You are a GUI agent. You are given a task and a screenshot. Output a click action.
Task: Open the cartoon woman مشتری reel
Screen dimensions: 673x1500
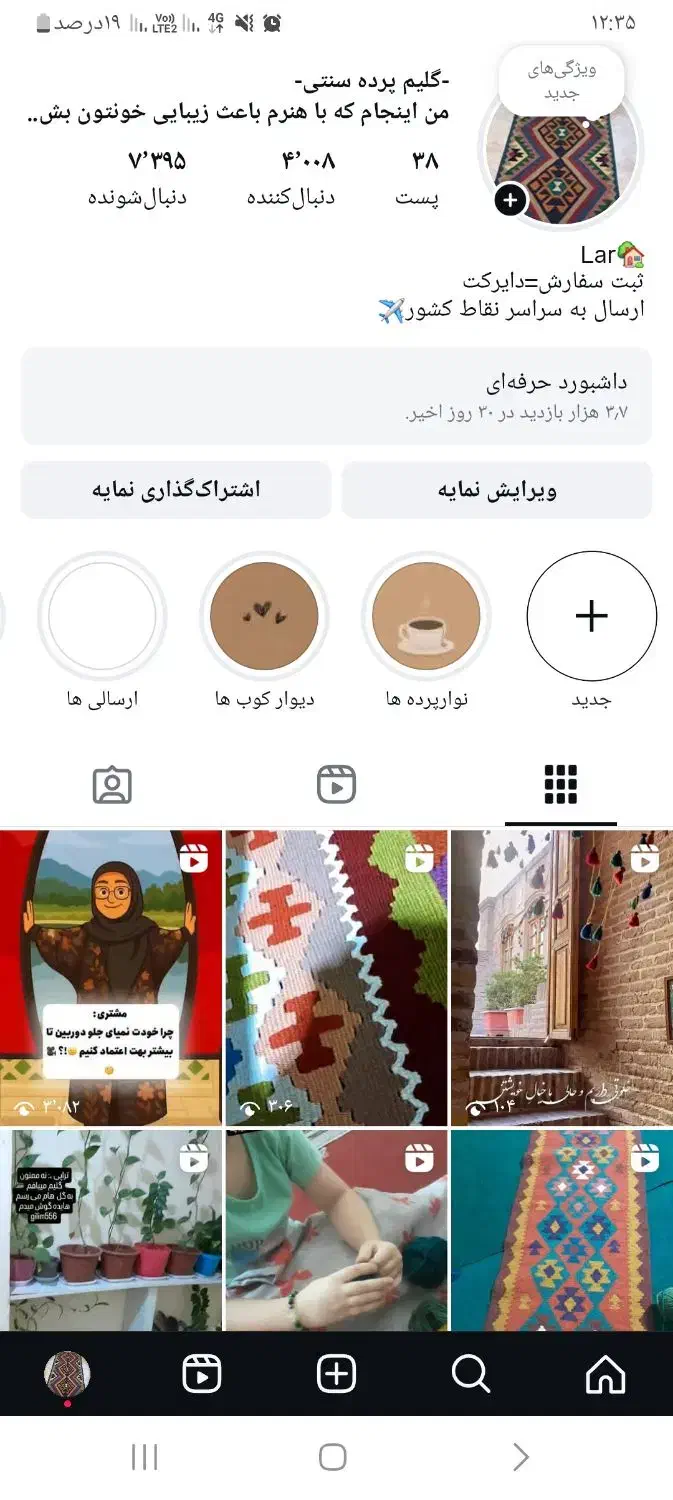point(110,978)
